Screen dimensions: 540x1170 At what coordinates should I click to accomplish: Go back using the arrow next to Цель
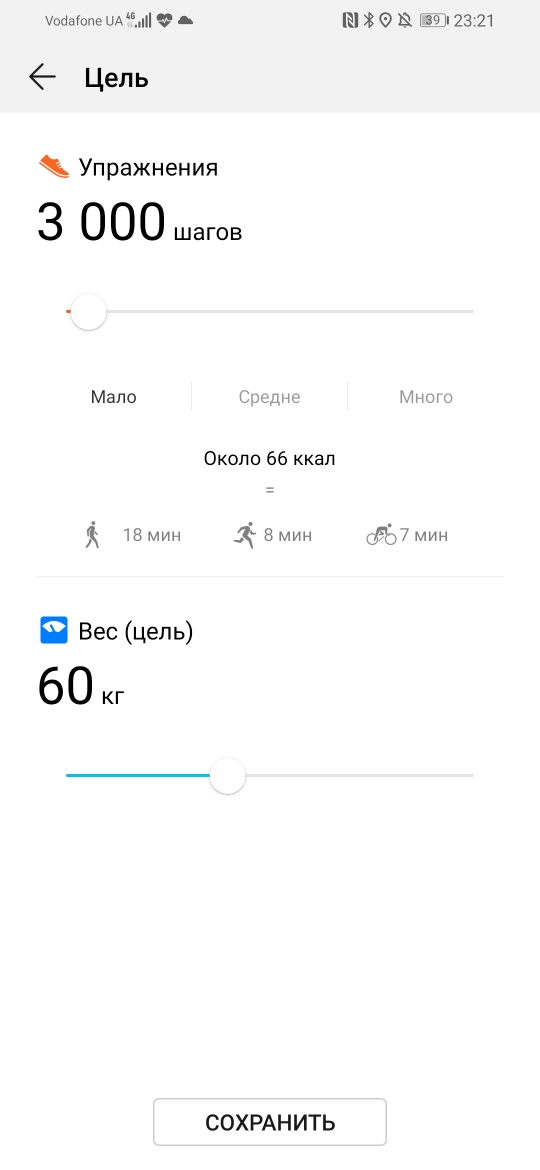(x=43, y=77)
